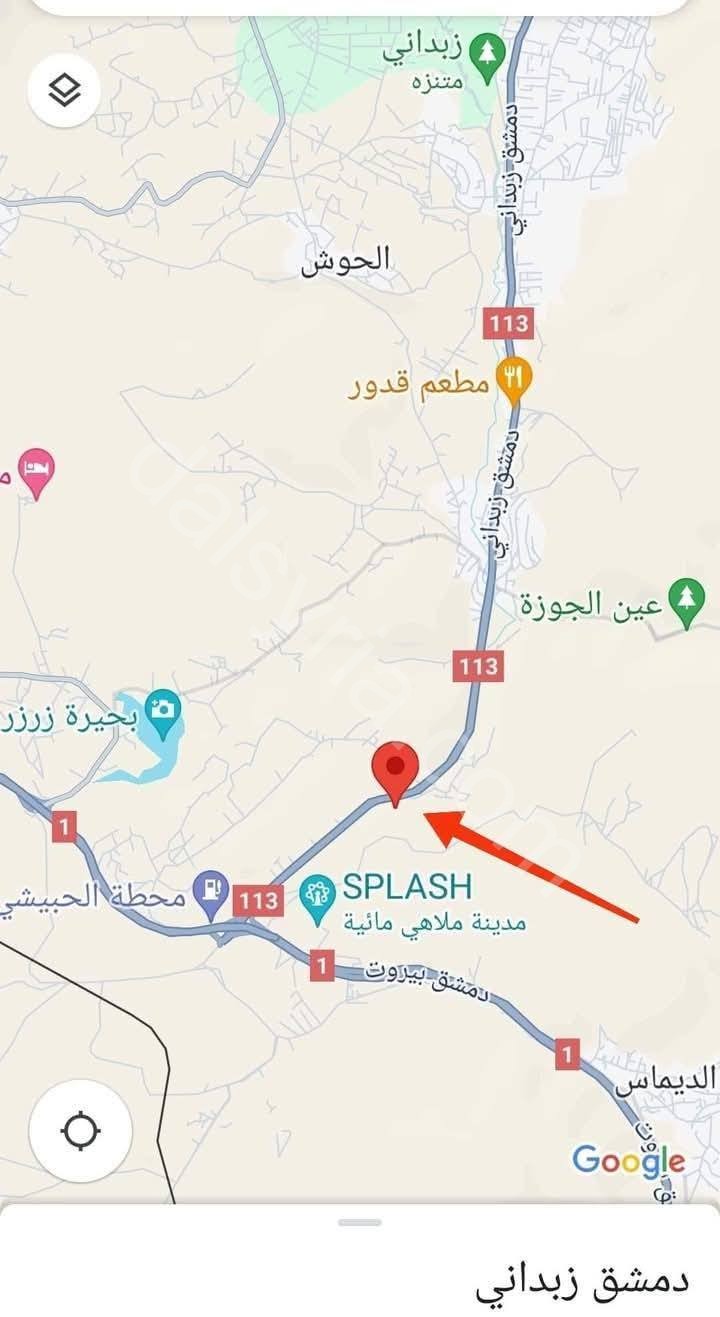Expand the دمشق زبداني bottom sheet

[x=360, y=1223]
